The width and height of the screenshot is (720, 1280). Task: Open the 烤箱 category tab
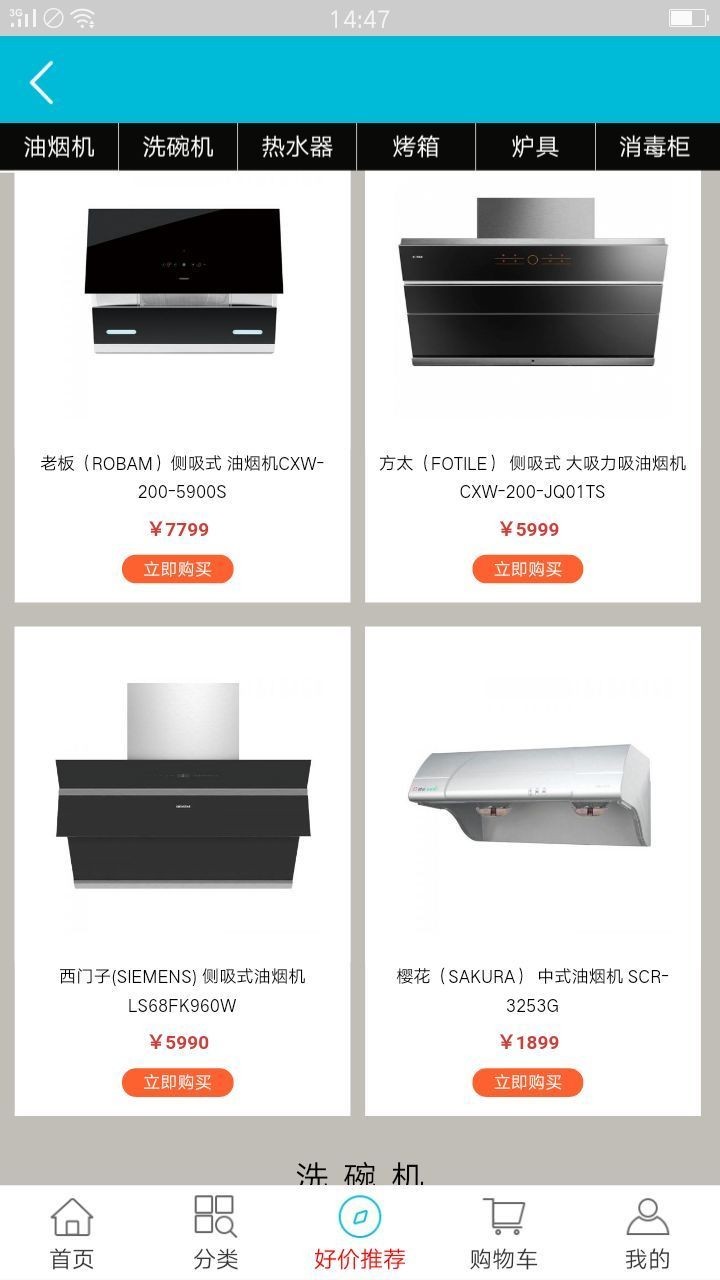pos(416,147)
